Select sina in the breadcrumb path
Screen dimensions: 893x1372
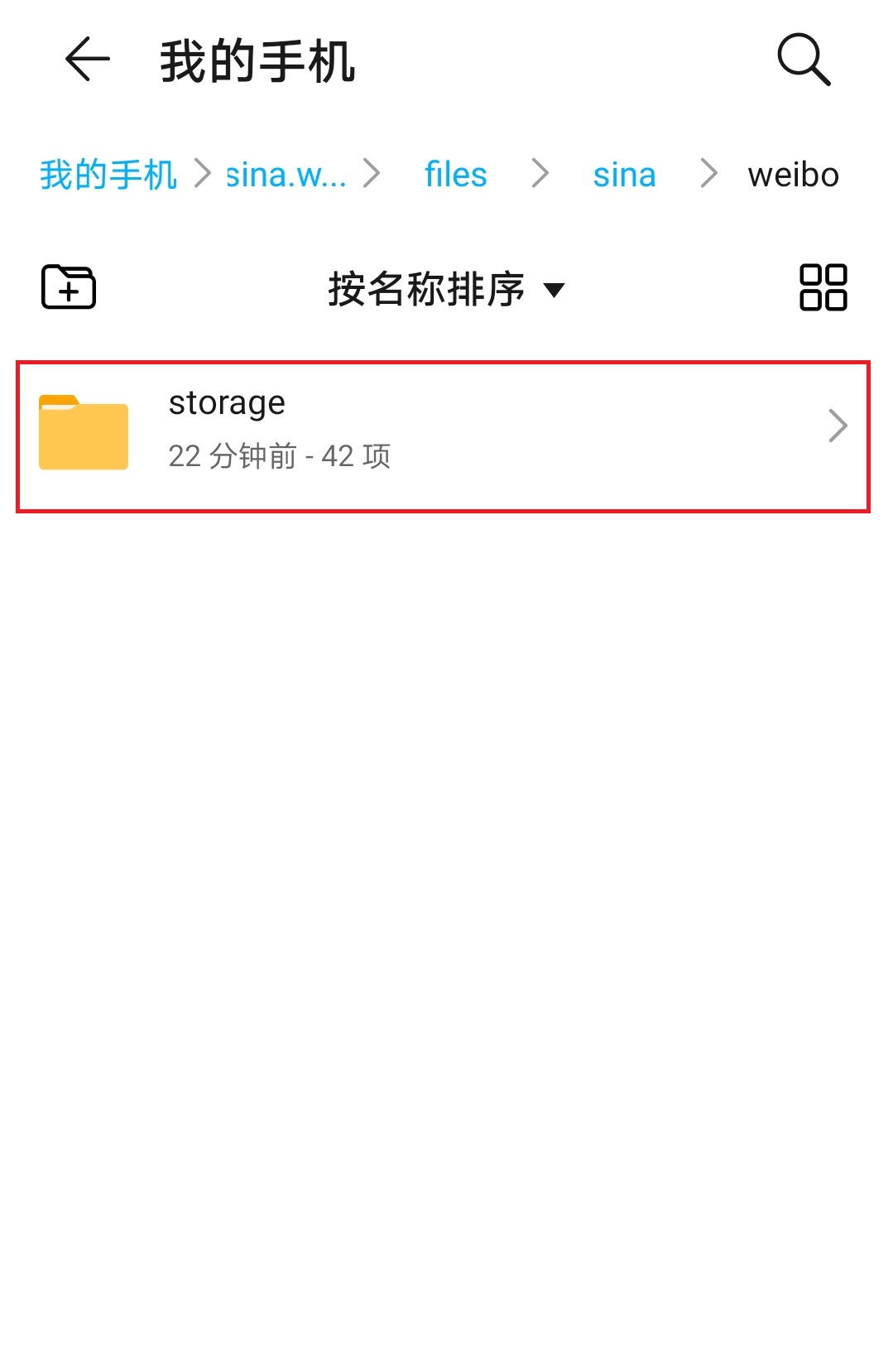pyautogui.click(x=624, y=174)
